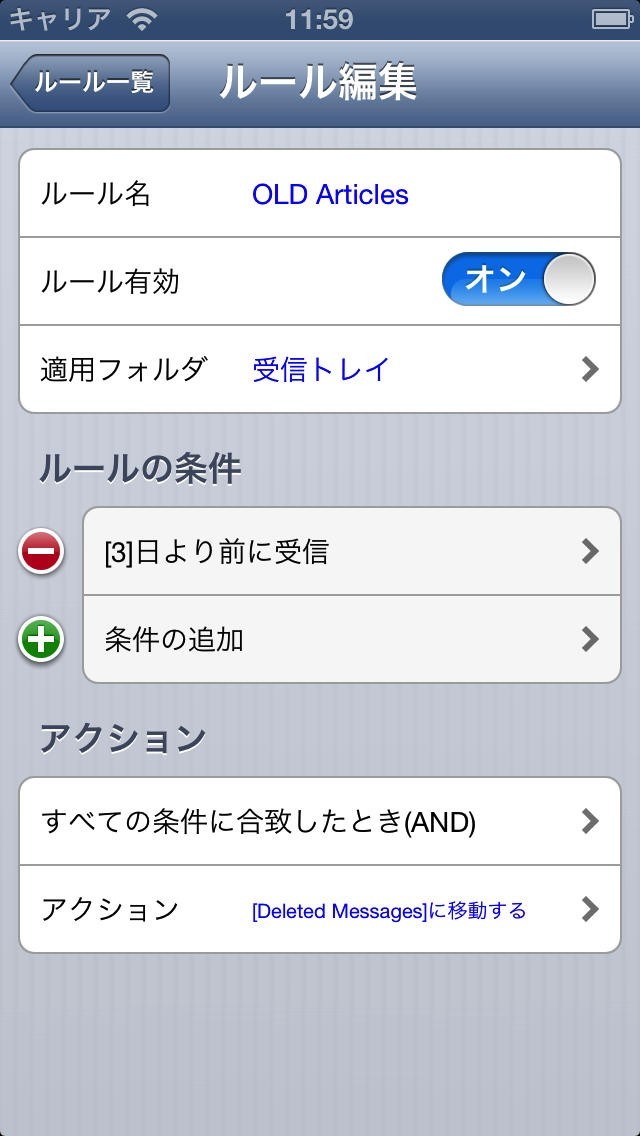Open 条件の追加 row
Viewport: 640px width, 1136px height.
tap(352, 640)
